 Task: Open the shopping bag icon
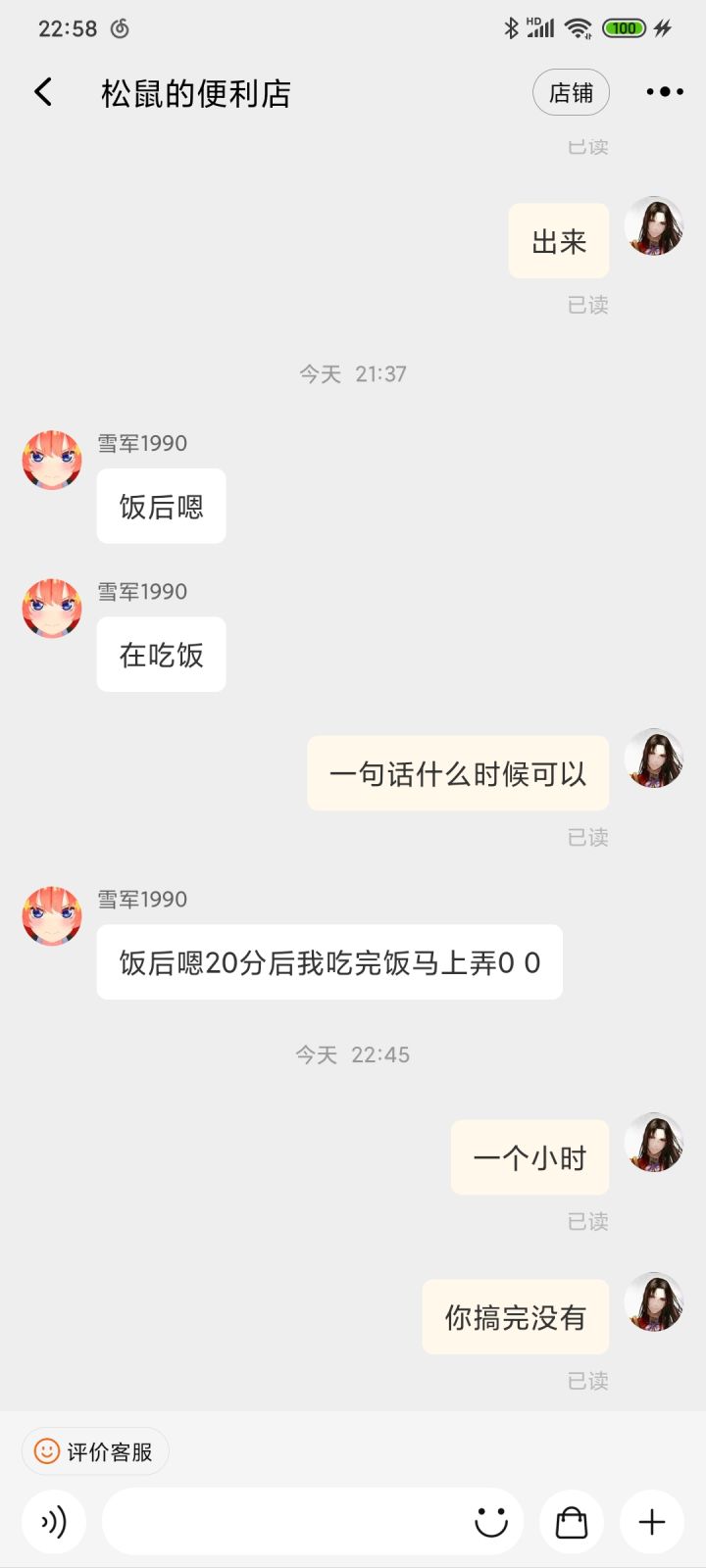coord(572,1522)
